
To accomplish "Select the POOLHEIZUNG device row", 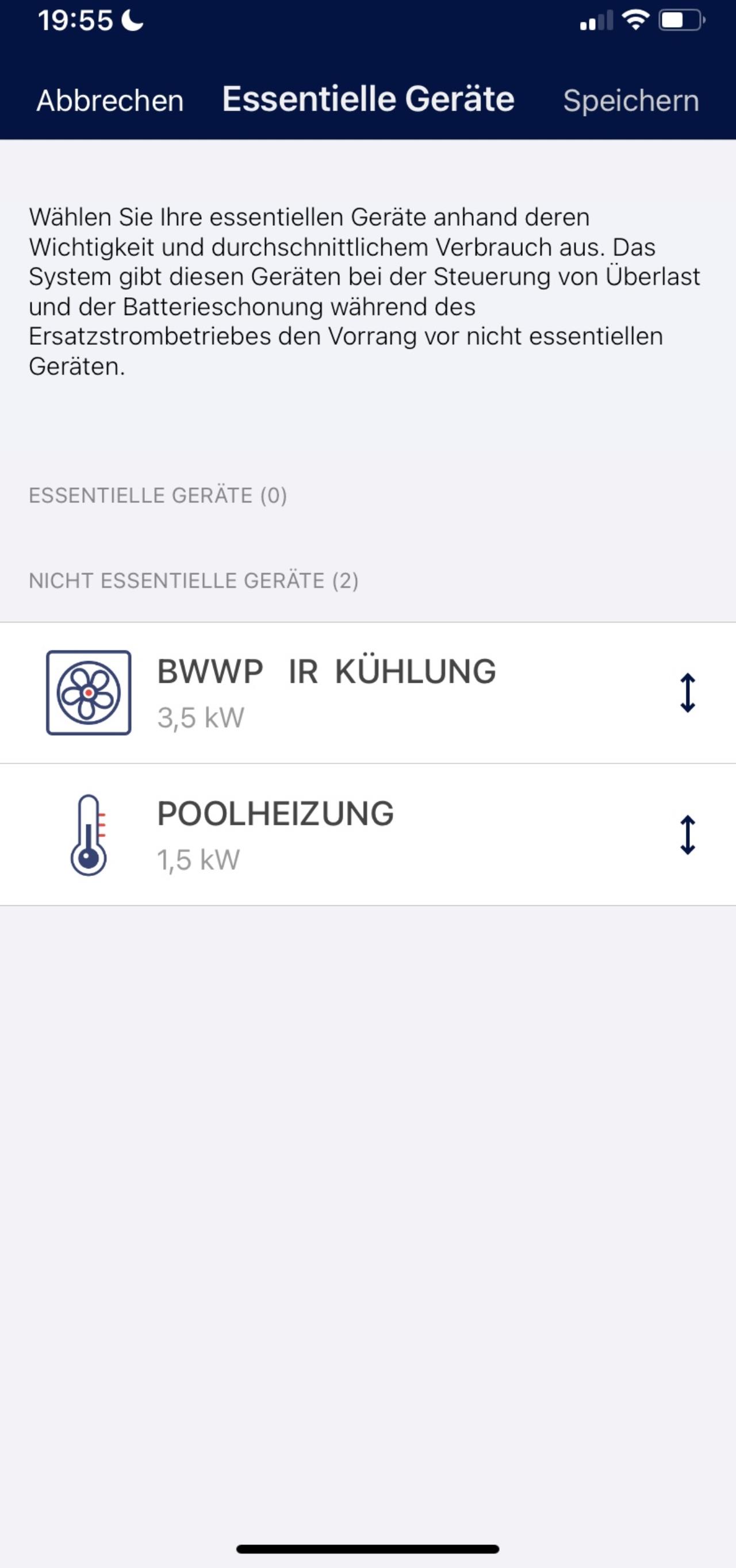I will point(367,835).
